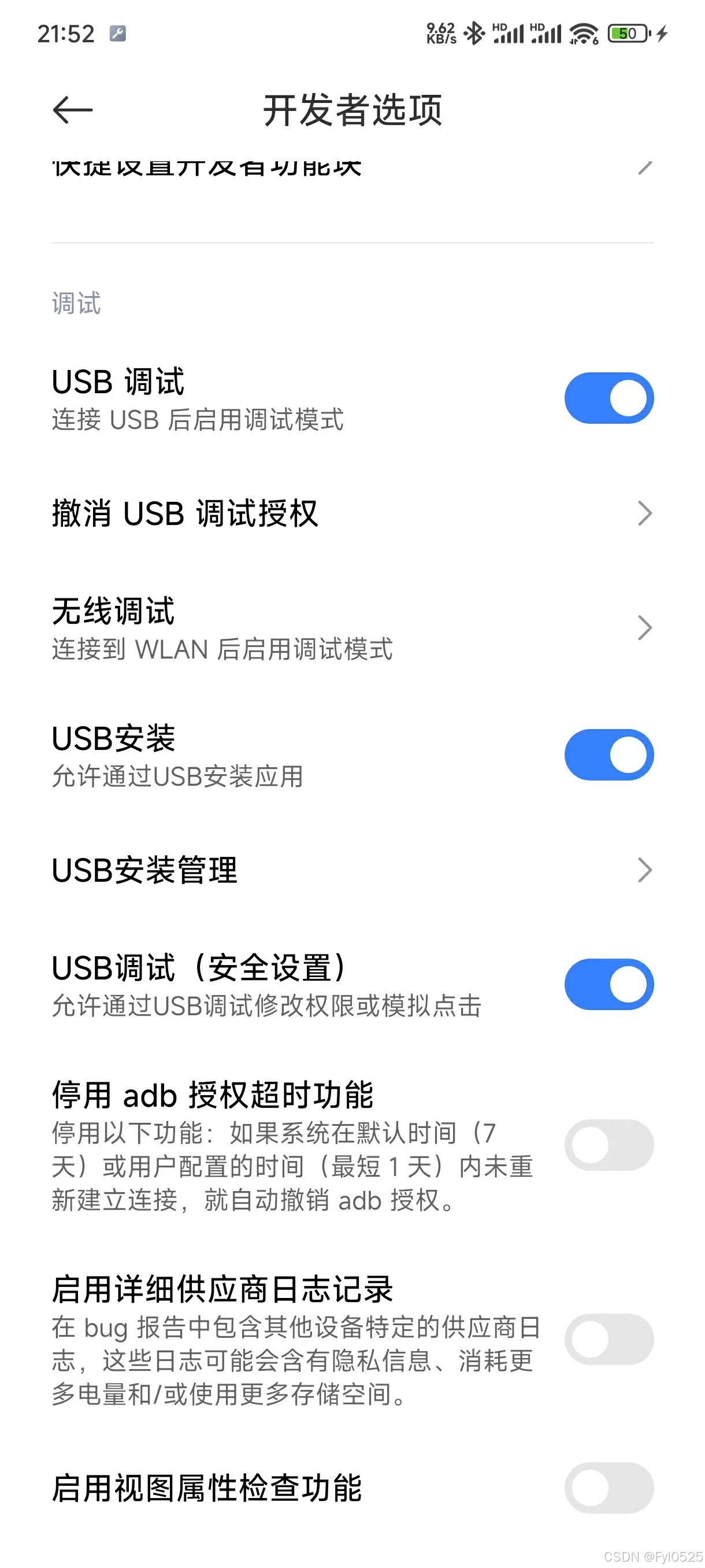Enable 停用 adb 授权超时功能
The width and height of the screenshot is (705, 1568).
pyautogui.click(x=609, y=1145)
